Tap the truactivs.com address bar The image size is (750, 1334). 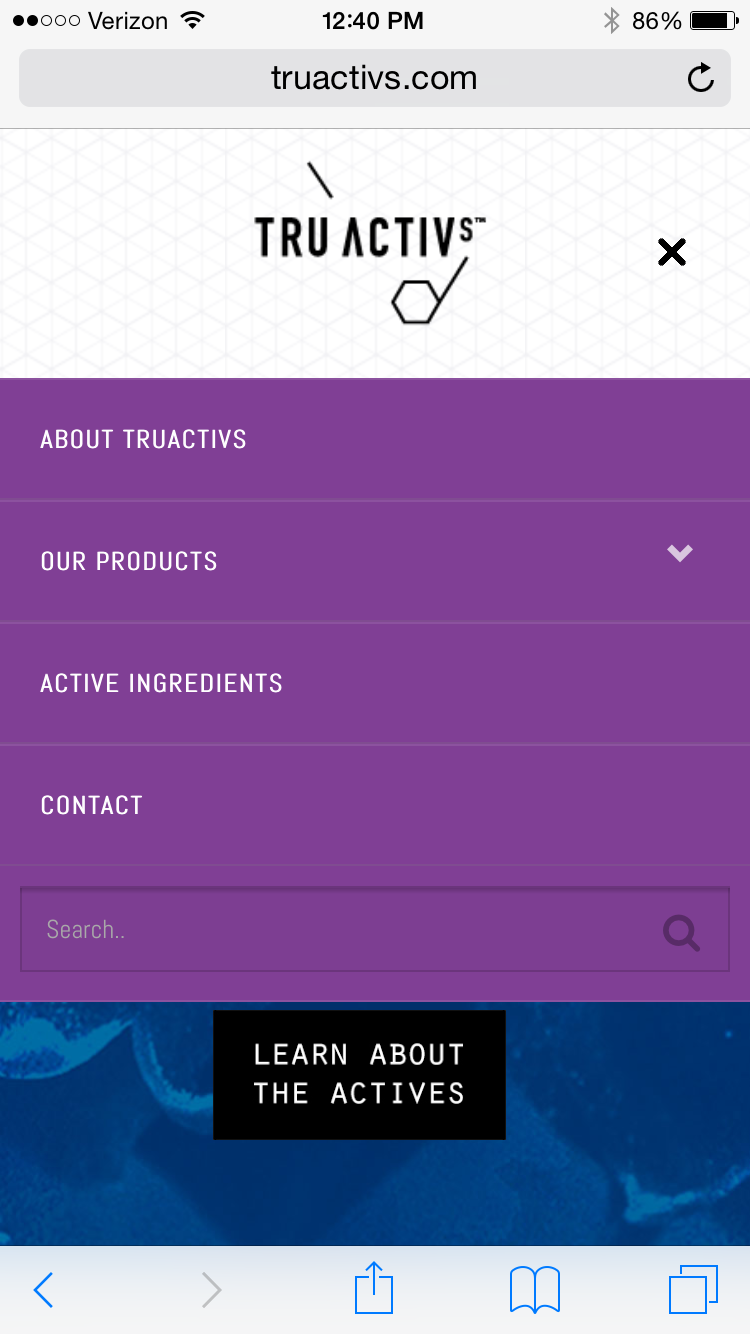(374, 78)
